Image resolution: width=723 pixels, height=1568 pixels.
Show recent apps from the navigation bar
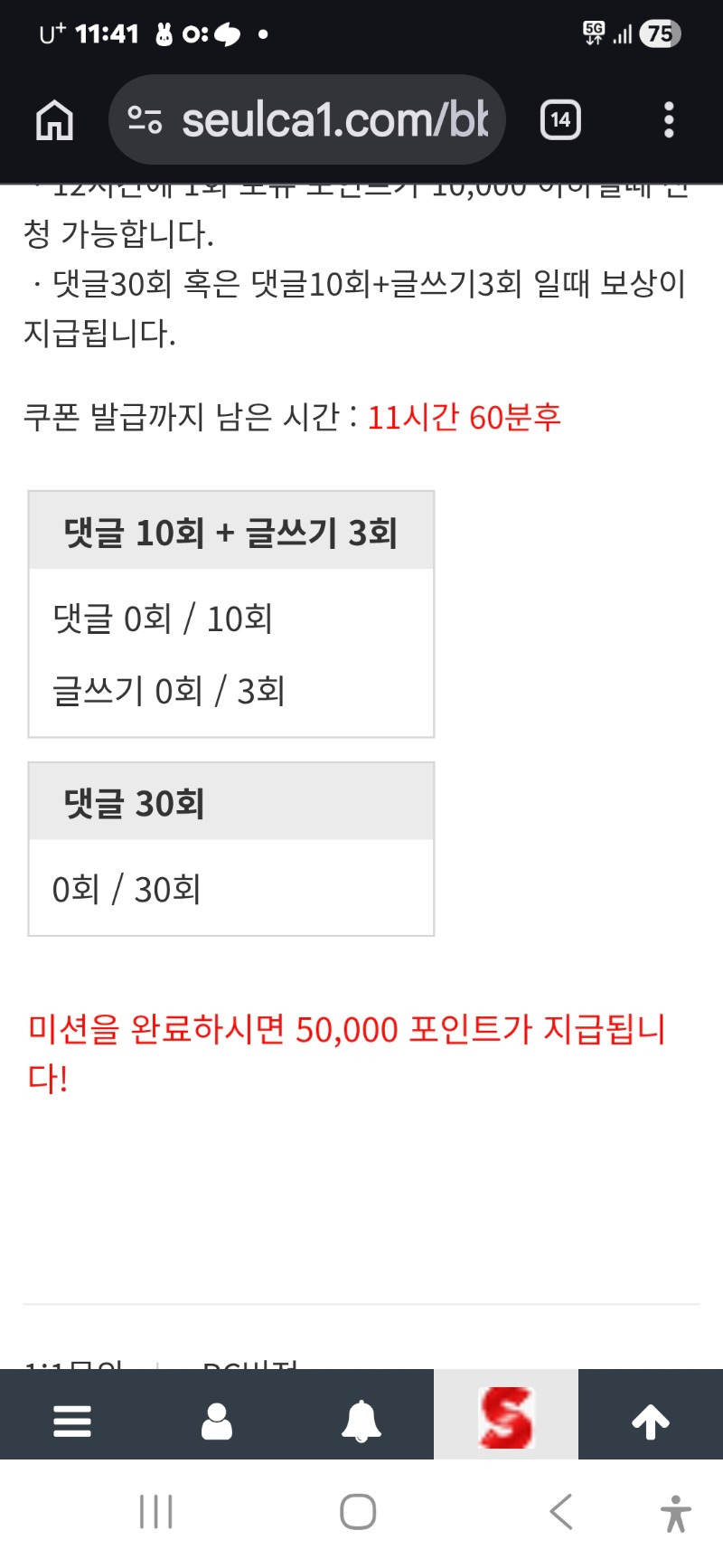click(x=156, y=1511)
